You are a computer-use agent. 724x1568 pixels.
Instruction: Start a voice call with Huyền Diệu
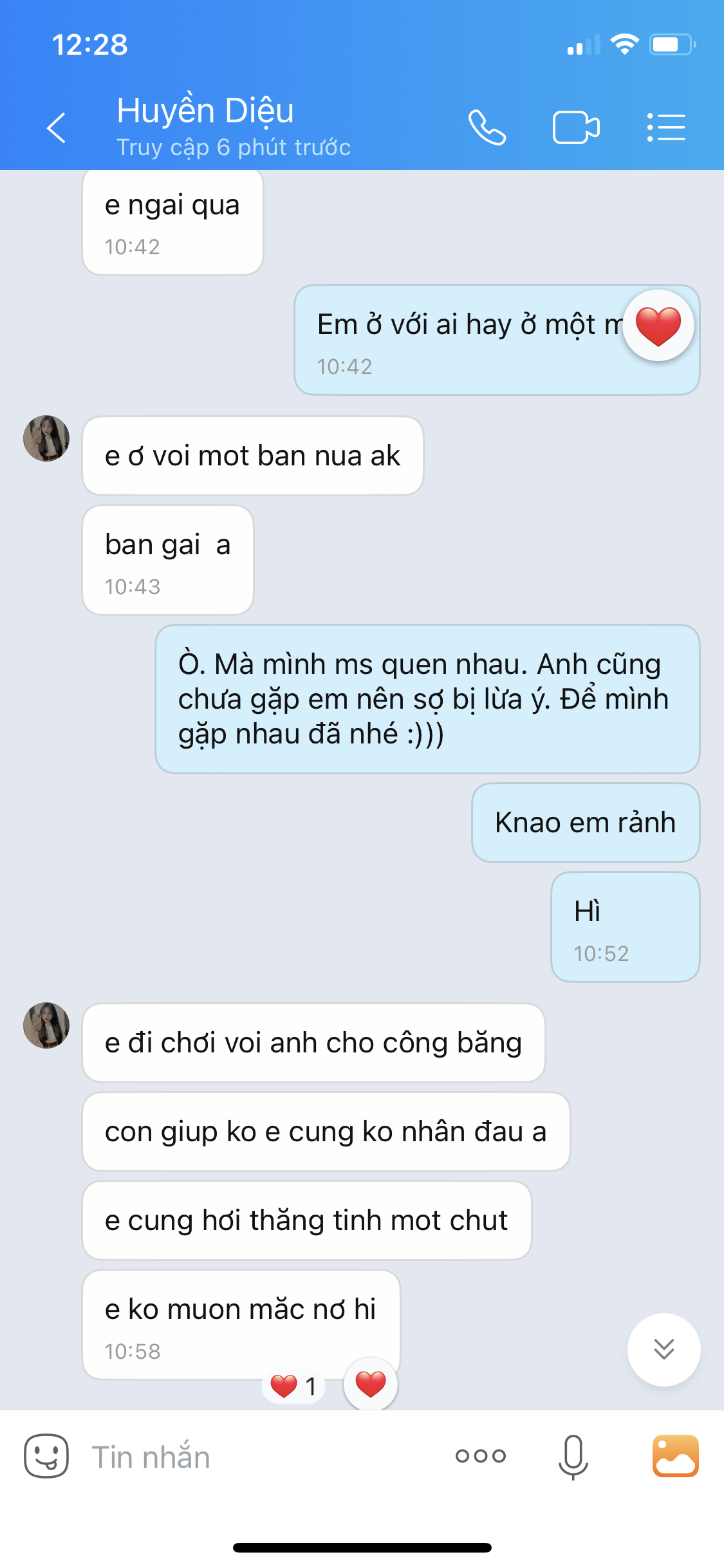pos(487,127)
